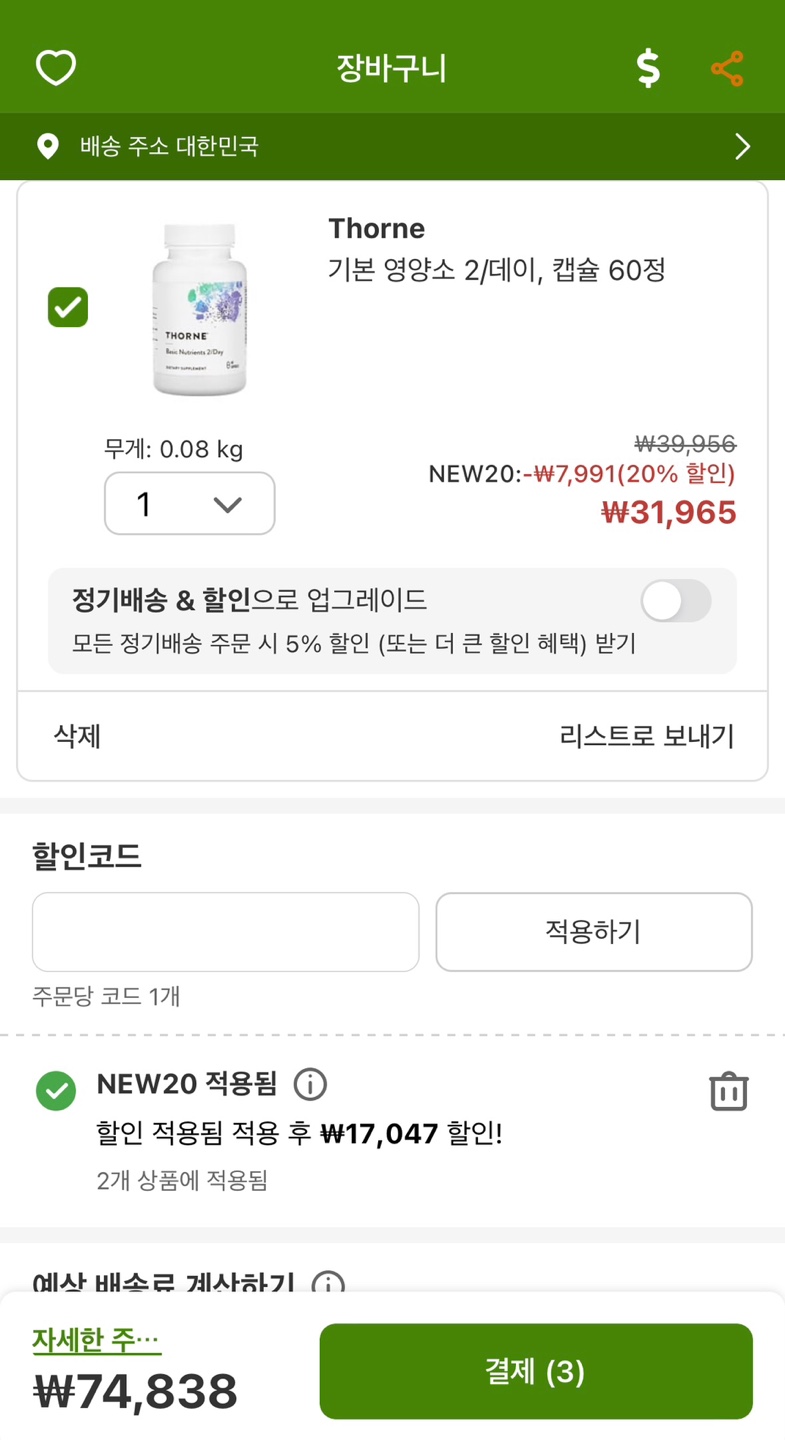Tap the orange share icon
Screen dimensions: 785x1440
[x=726, y=69]
